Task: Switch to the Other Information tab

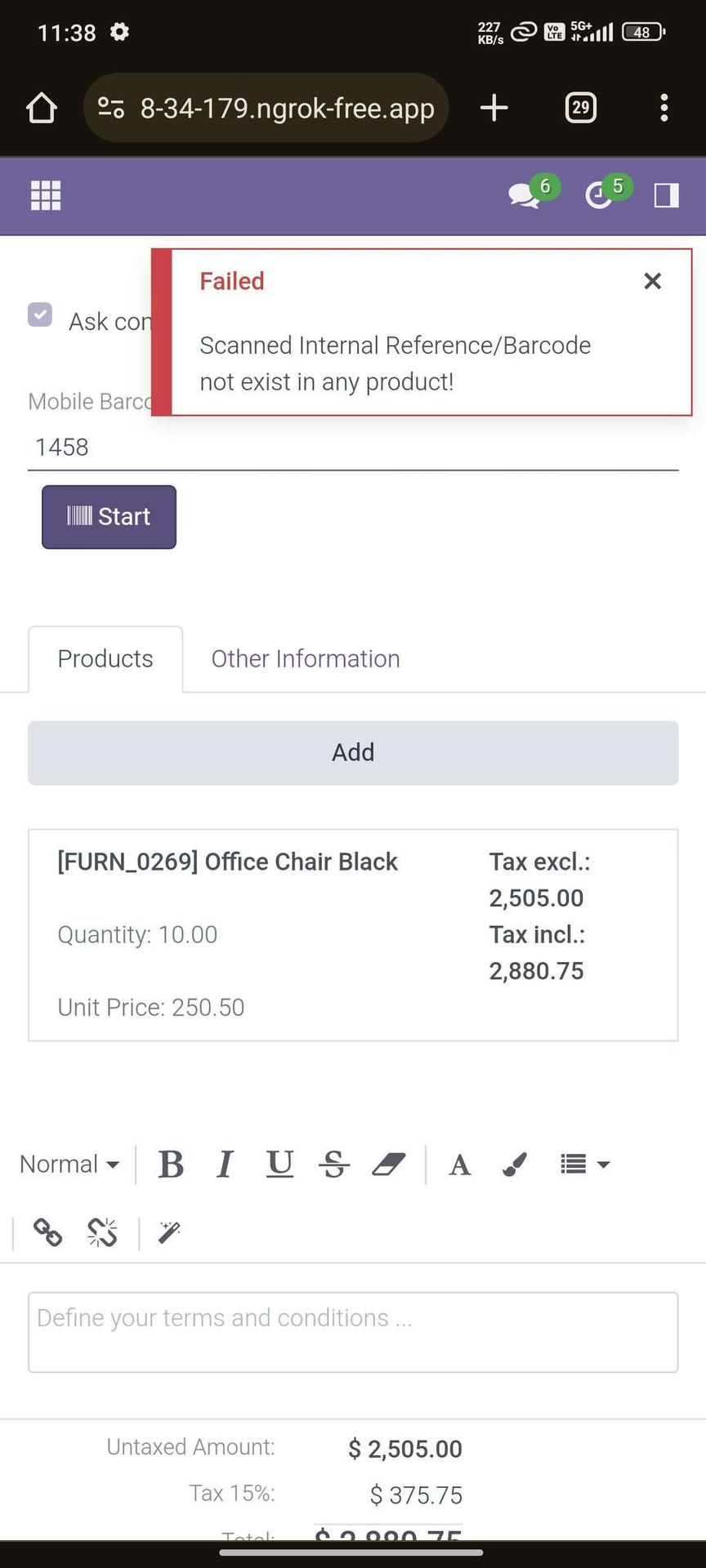Action: coord(306,659)
